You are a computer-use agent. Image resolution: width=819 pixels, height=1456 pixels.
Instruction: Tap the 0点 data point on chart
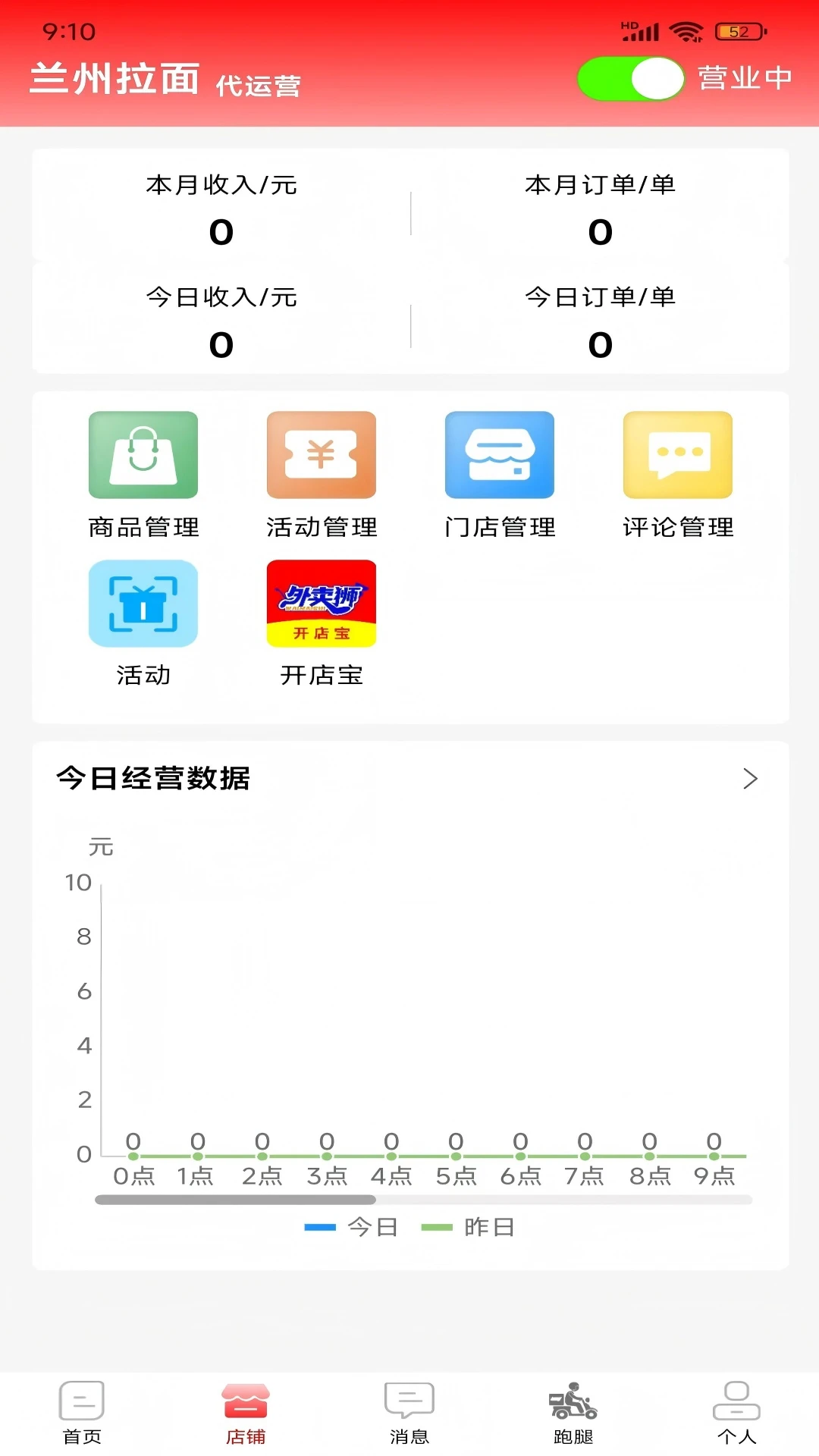point(133,1156)
